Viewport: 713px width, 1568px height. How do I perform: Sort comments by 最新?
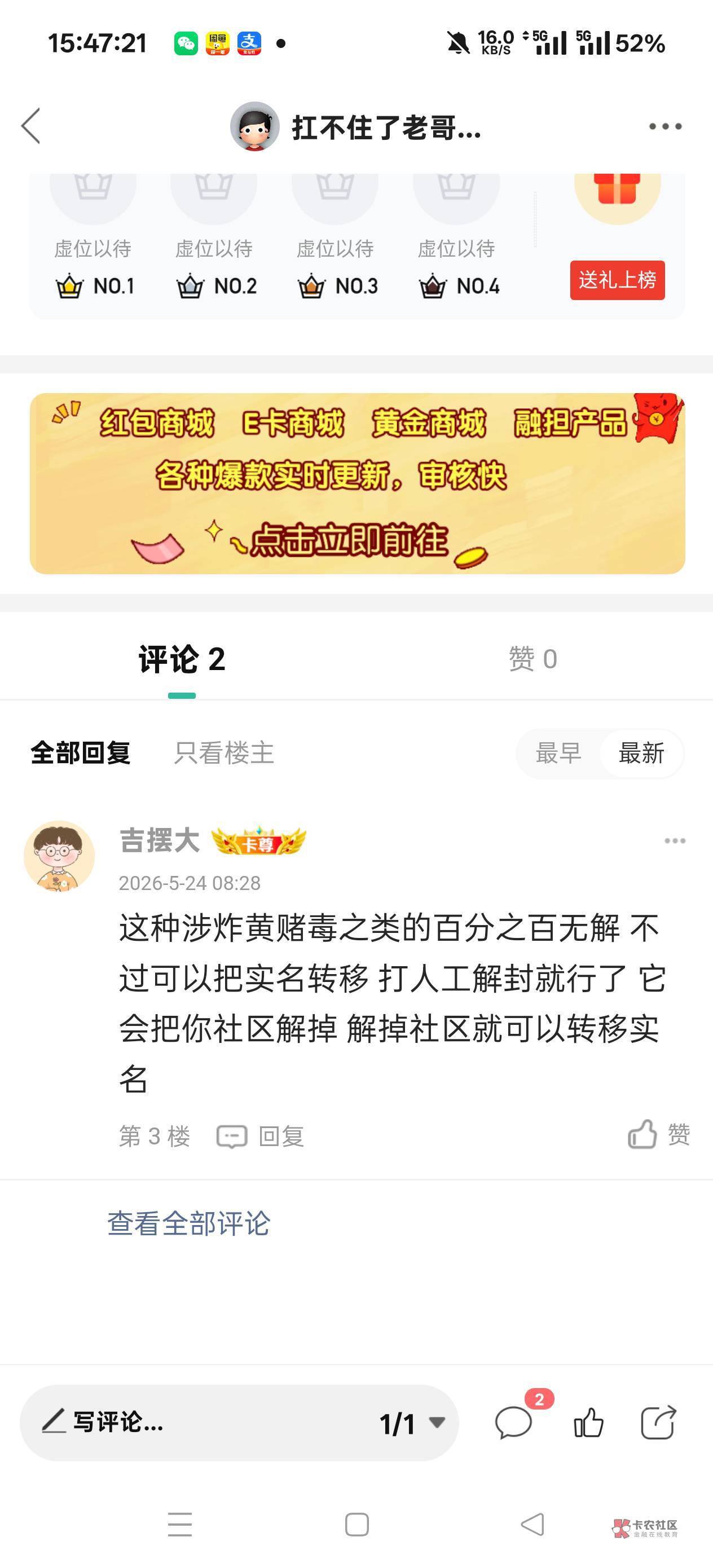[641, 753]
